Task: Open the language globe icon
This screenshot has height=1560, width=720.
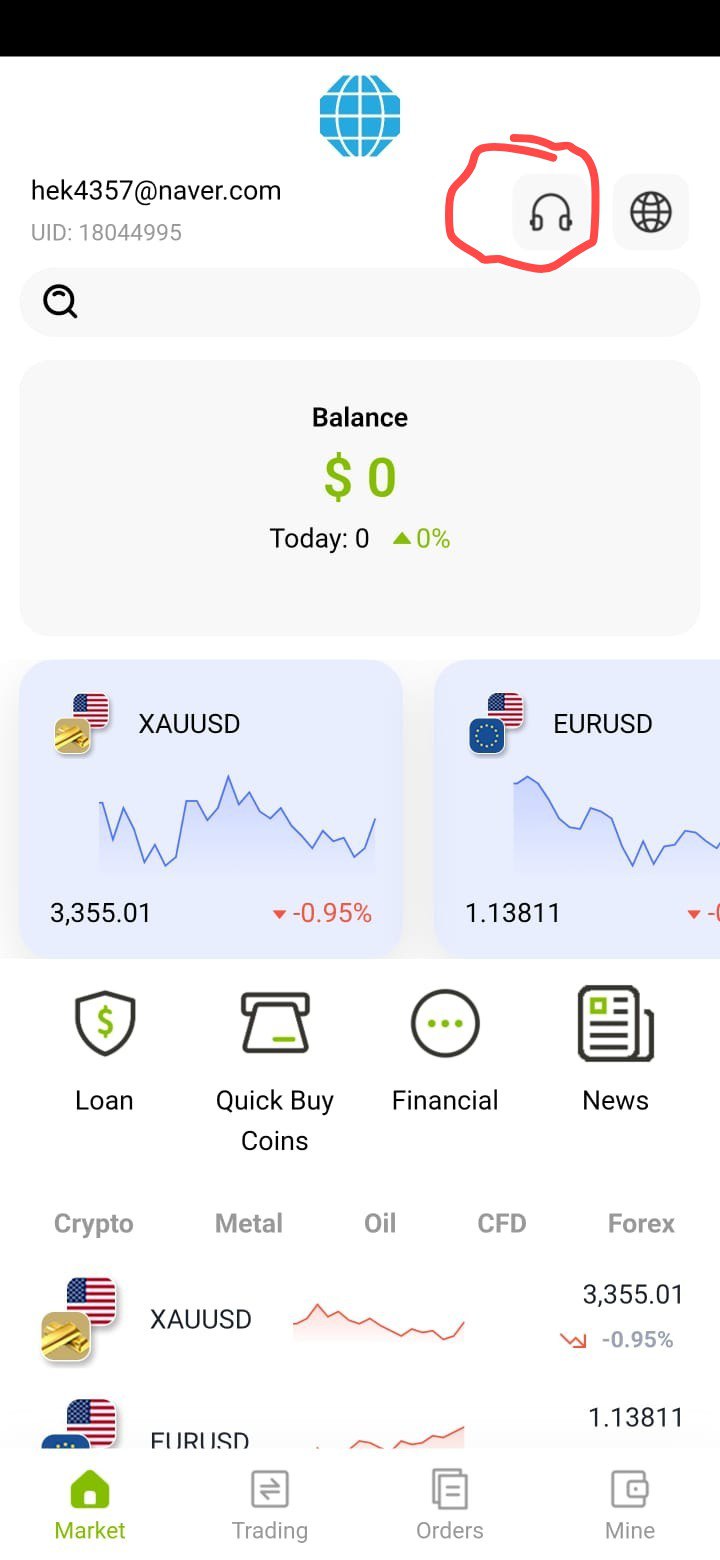Action: pyautogui.click(x=651, y=212)
